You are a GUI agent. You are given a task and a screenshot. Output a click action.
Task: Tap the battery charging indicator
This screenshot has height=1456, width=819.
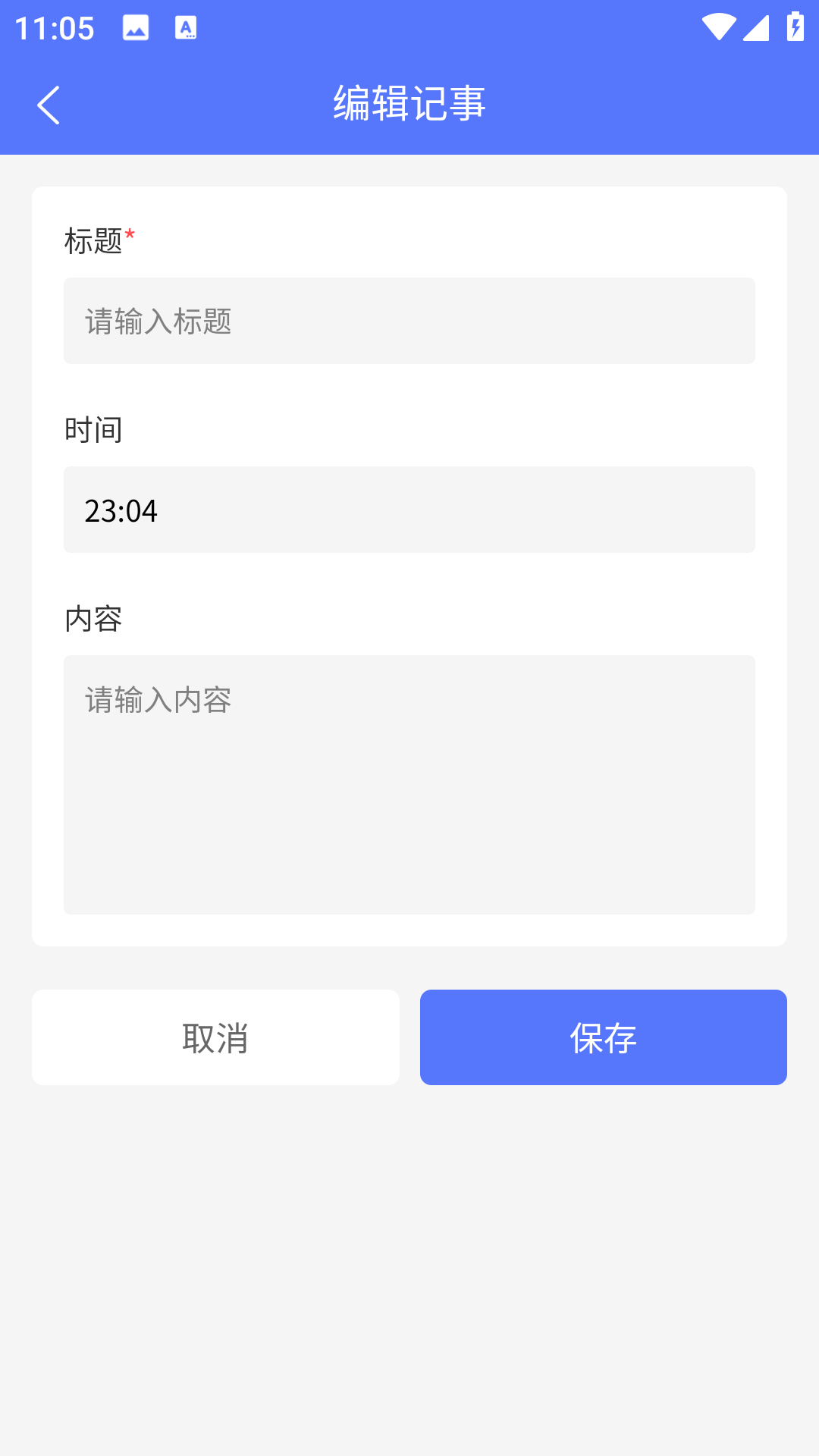click(x=794, y=27)
